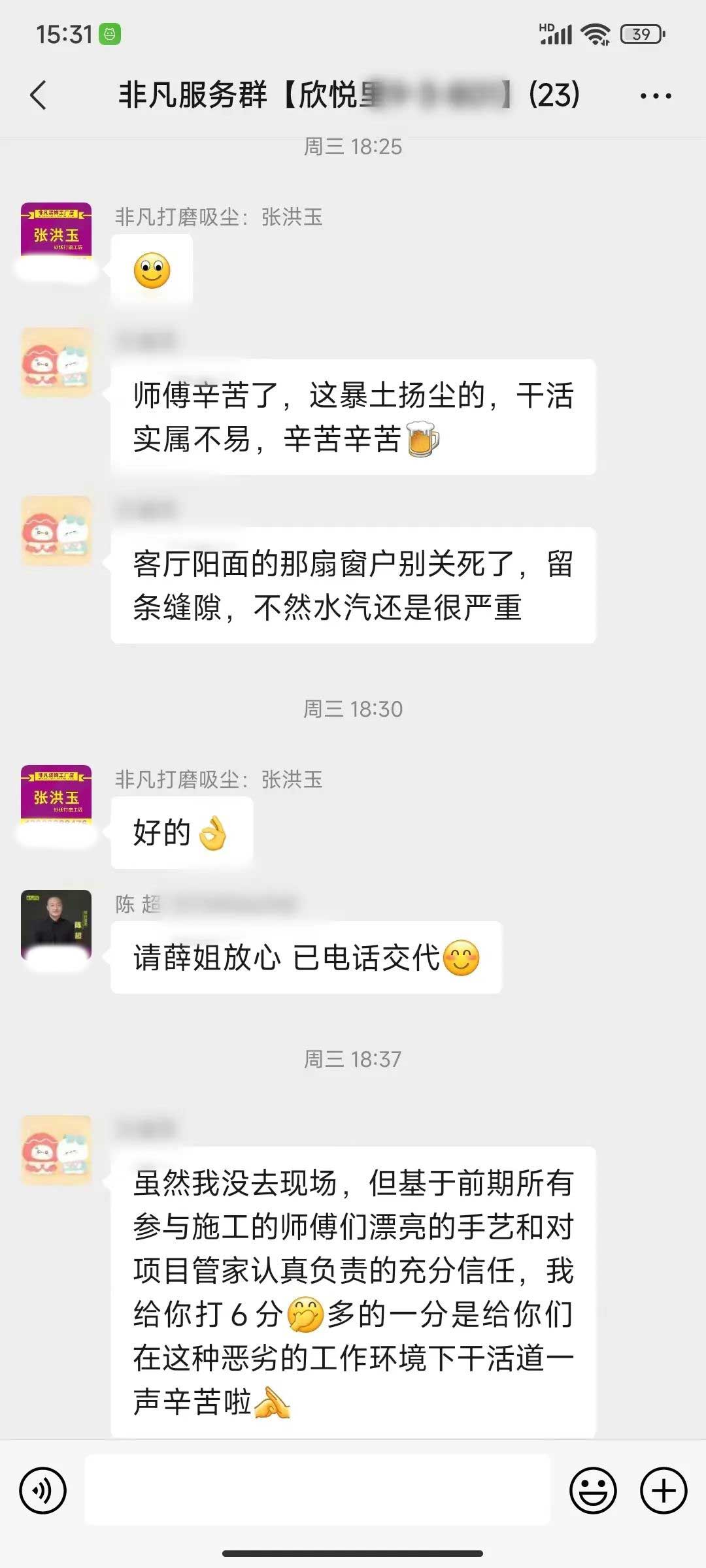Open the group chat options menu
Screen dimensions: 706x1568
[x=655, y=96]
